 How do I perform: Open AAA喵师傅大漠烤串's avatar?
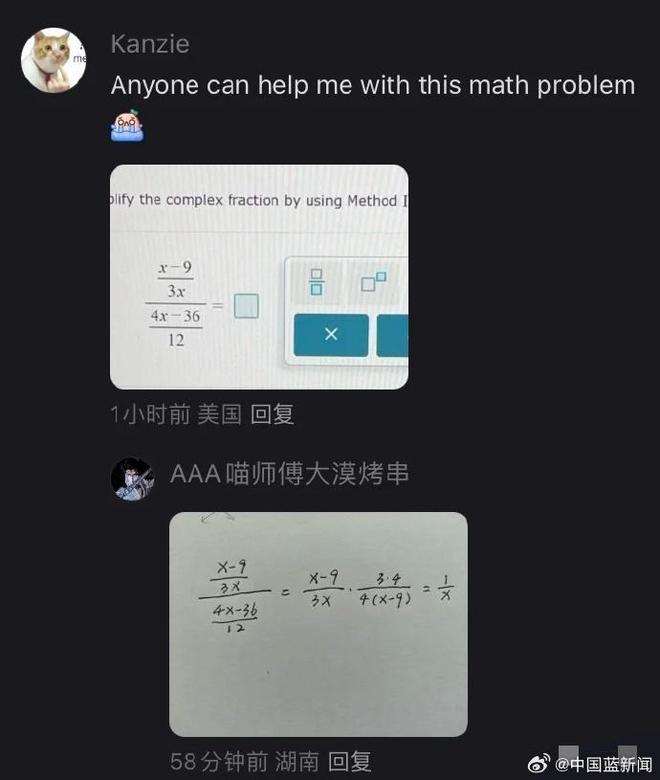(132, 479)
